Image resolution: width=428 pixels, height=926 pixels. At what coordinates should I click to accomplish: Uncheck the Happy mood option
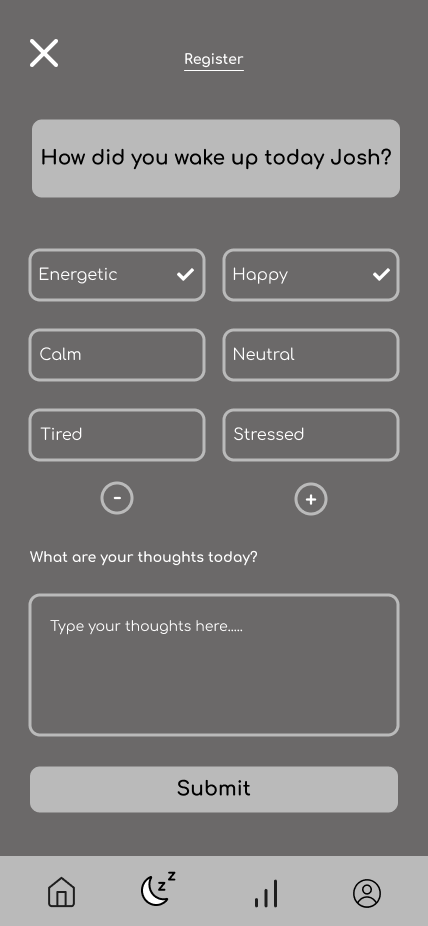click(x=311, y=275)
